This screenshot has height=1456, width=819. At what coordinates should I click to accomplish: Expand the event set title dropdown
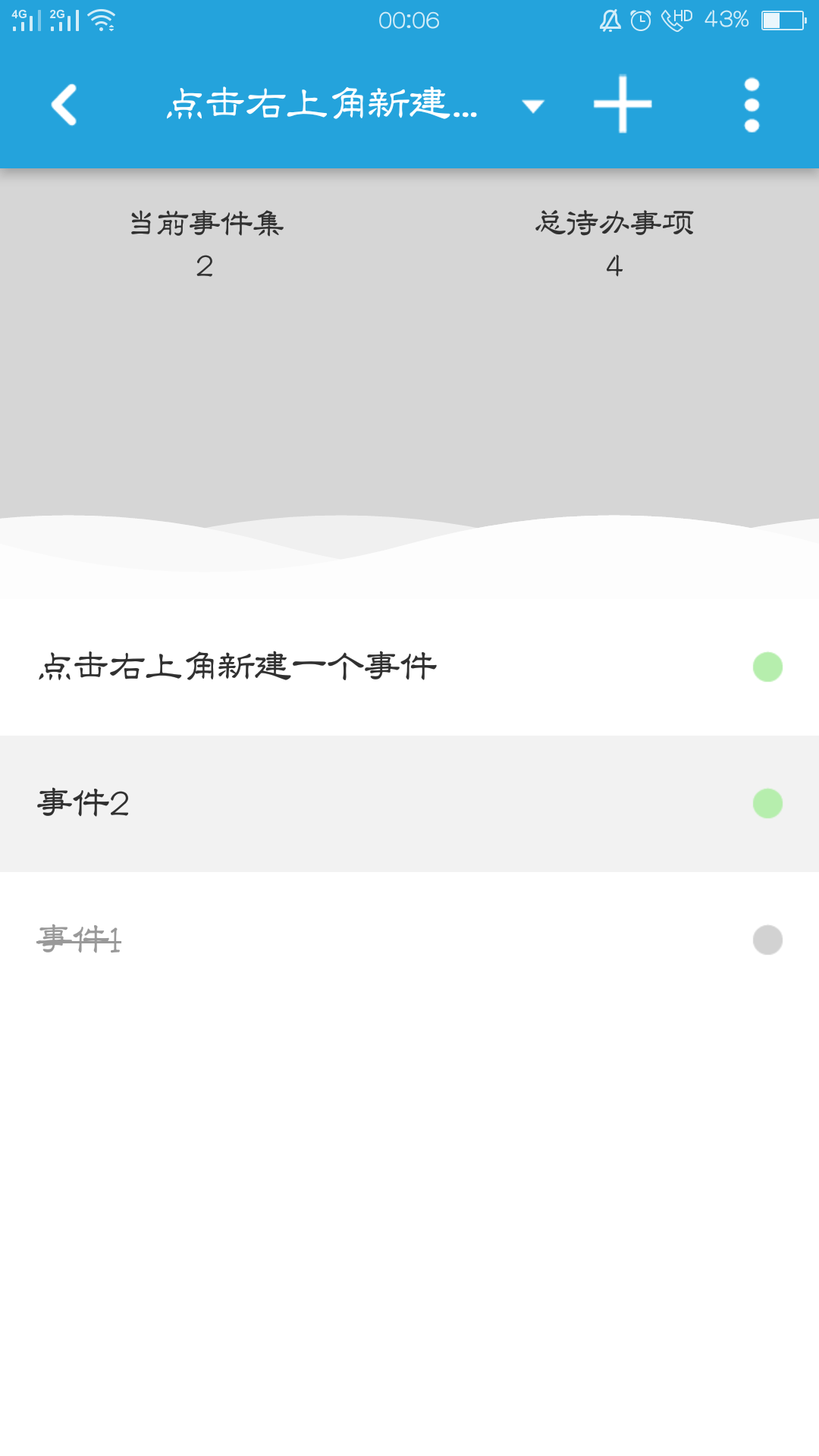tap(533, 106)
